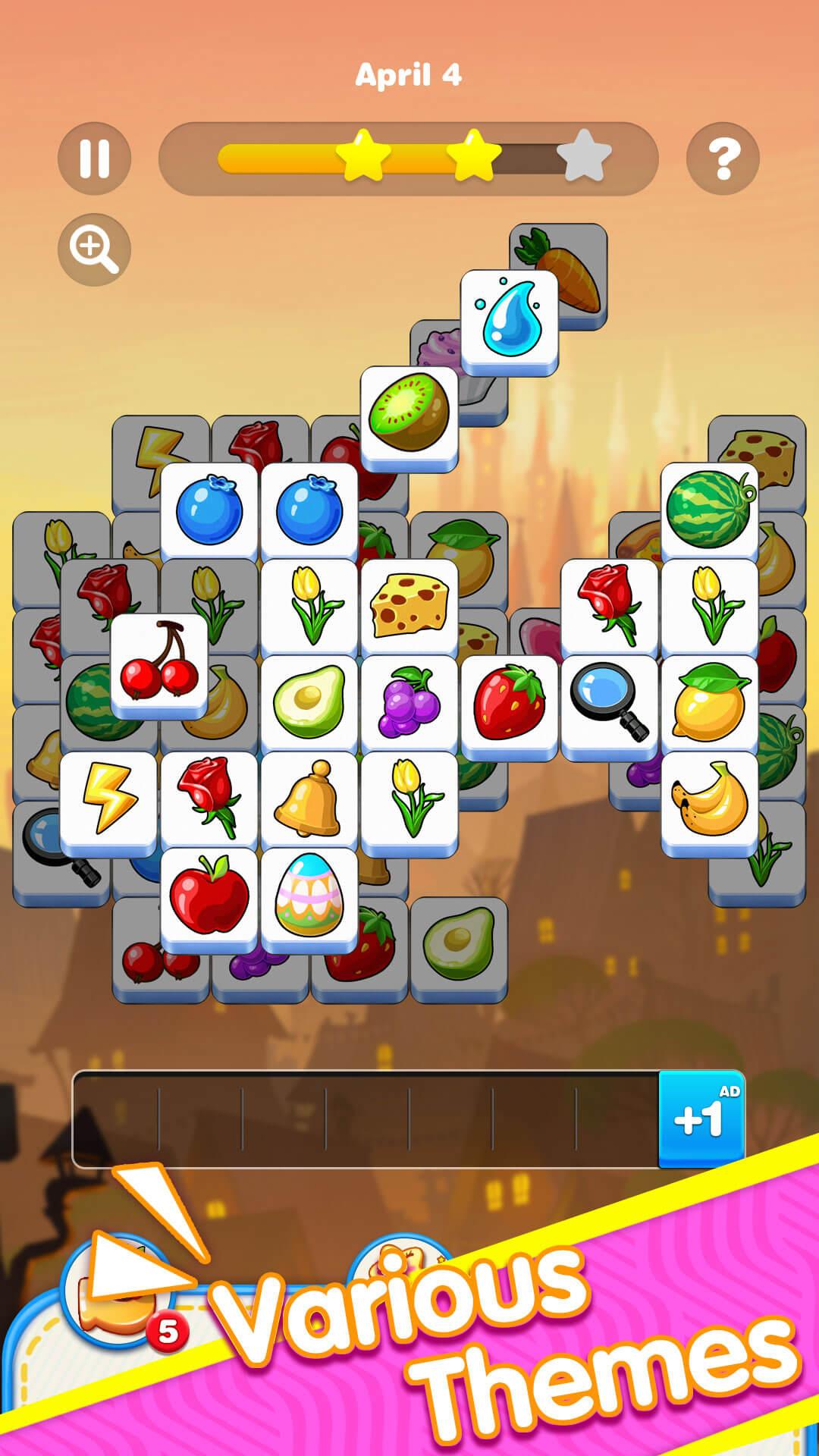
Task: Select the white purple grapes tile
Action: pyautogui.click(x=409, y=707)
